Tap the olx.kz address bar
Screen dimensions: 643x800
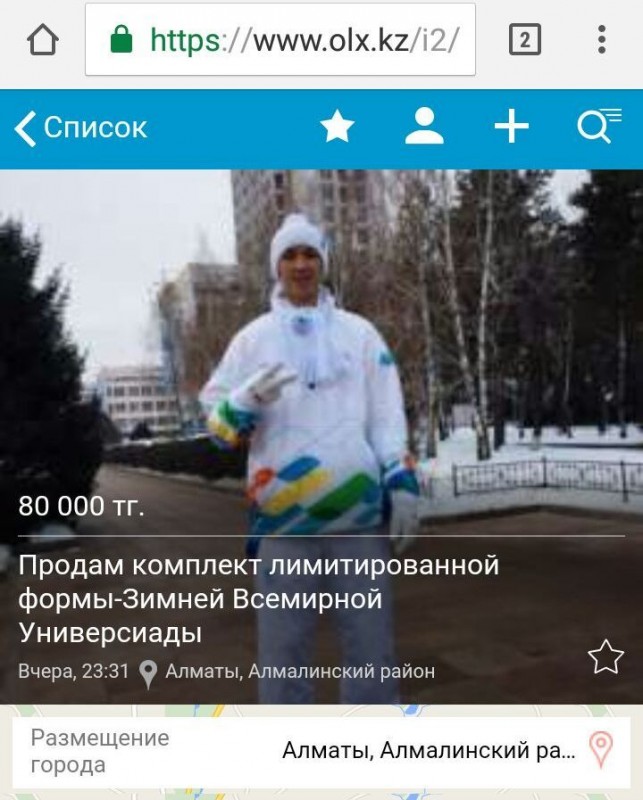(280, 40)
